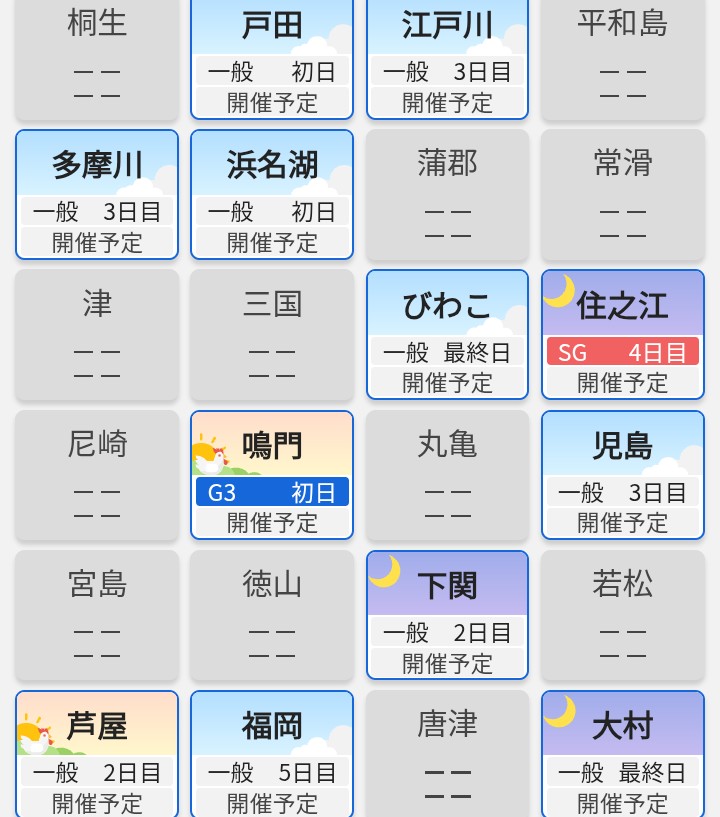Select the 江戸川 venue tile
Viewport: 720px width, 817px height.
point(447,58)
